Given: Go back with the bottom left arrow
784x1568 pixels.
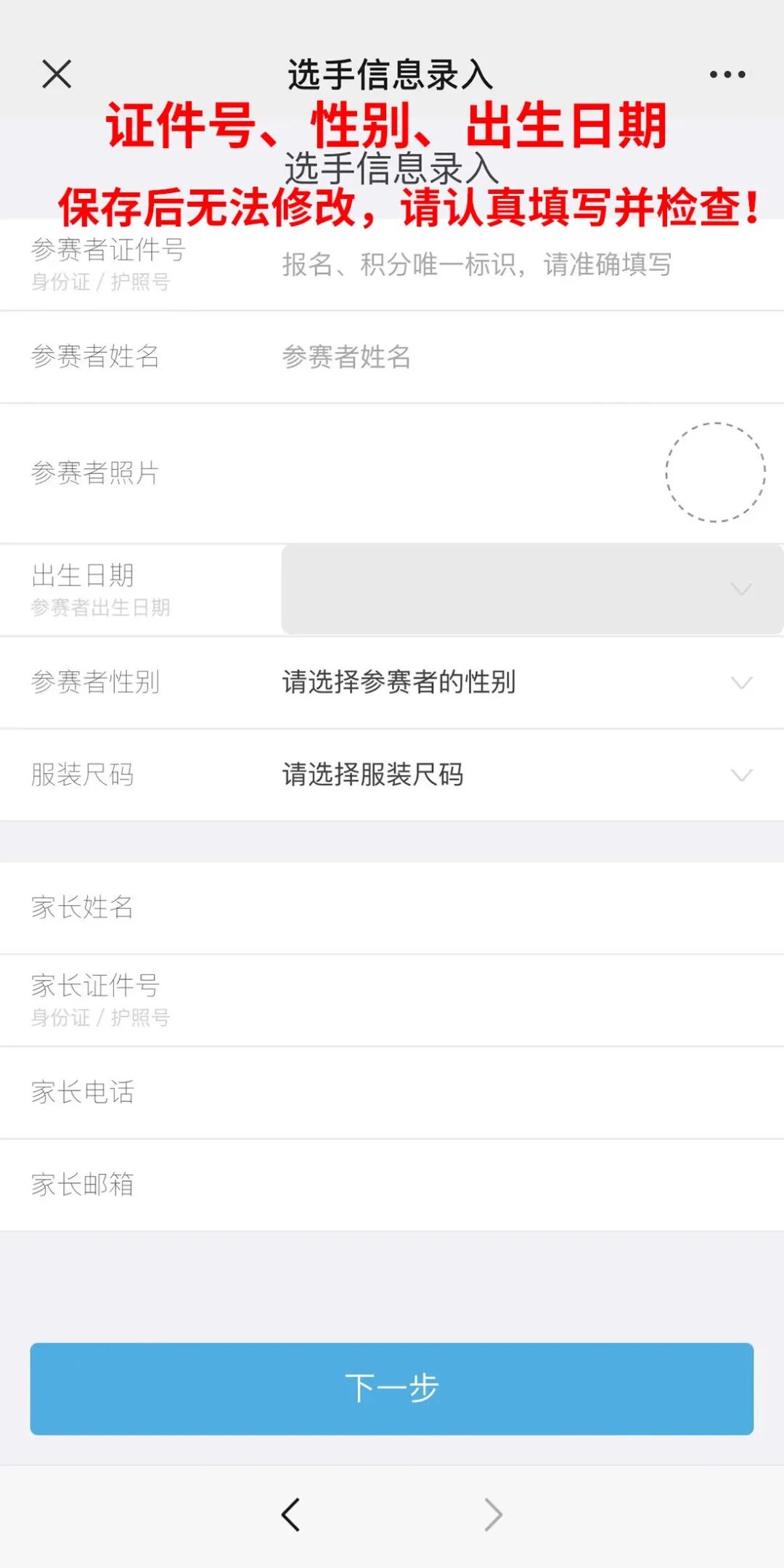Looking at the screenshot, I should 290,1514.
